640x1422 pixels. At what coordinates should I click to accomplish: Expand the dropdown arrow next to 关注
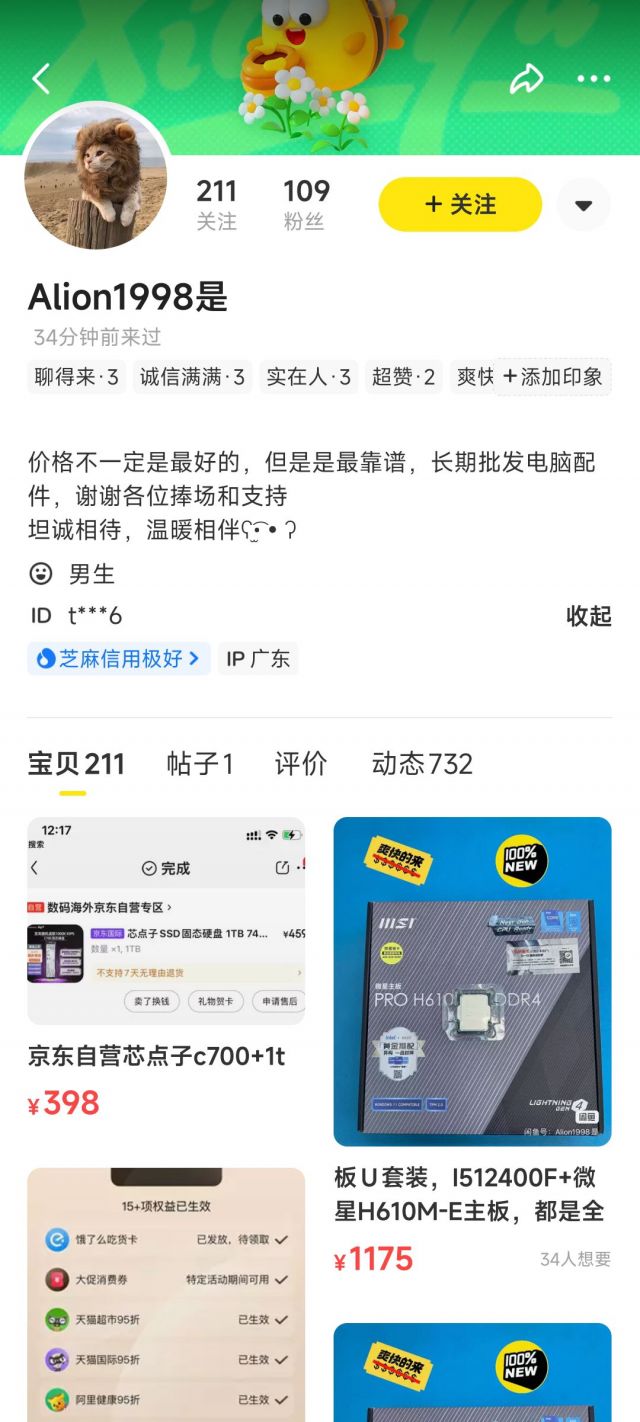pos(583,205)
